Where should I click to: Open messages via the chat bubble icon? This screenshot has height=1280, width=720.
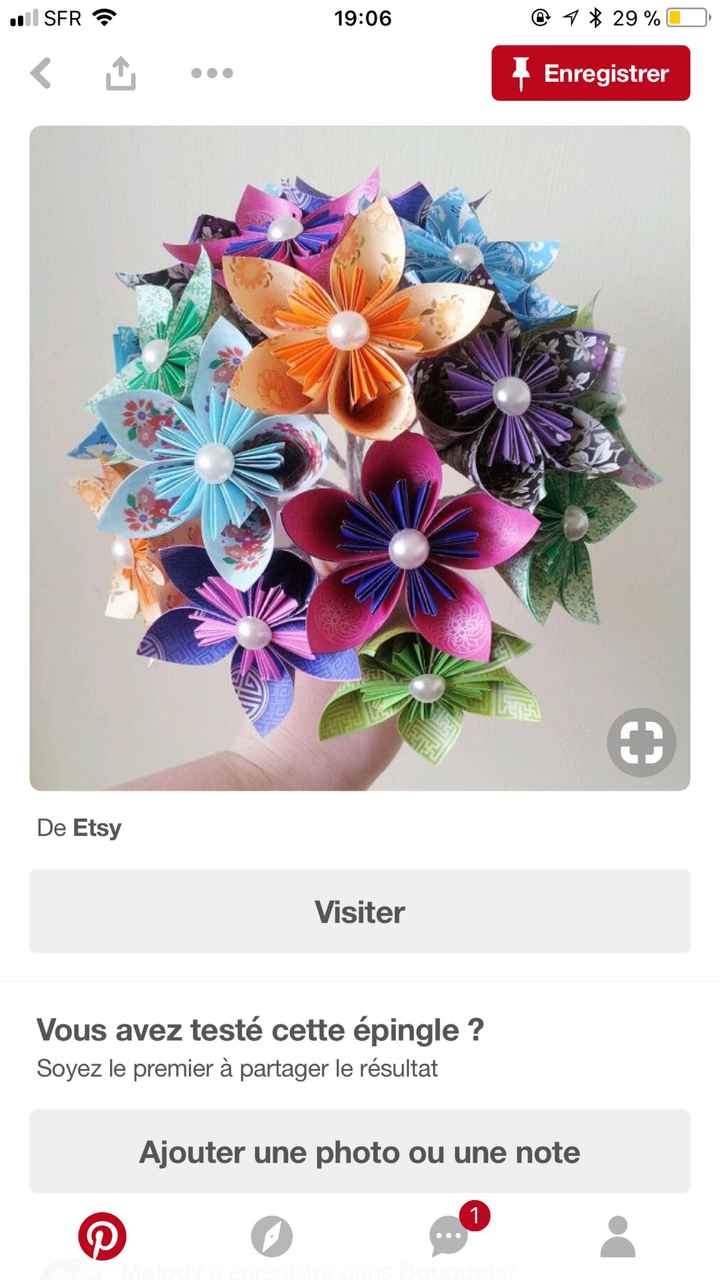pyautogui.click(x=447, y=1240)
